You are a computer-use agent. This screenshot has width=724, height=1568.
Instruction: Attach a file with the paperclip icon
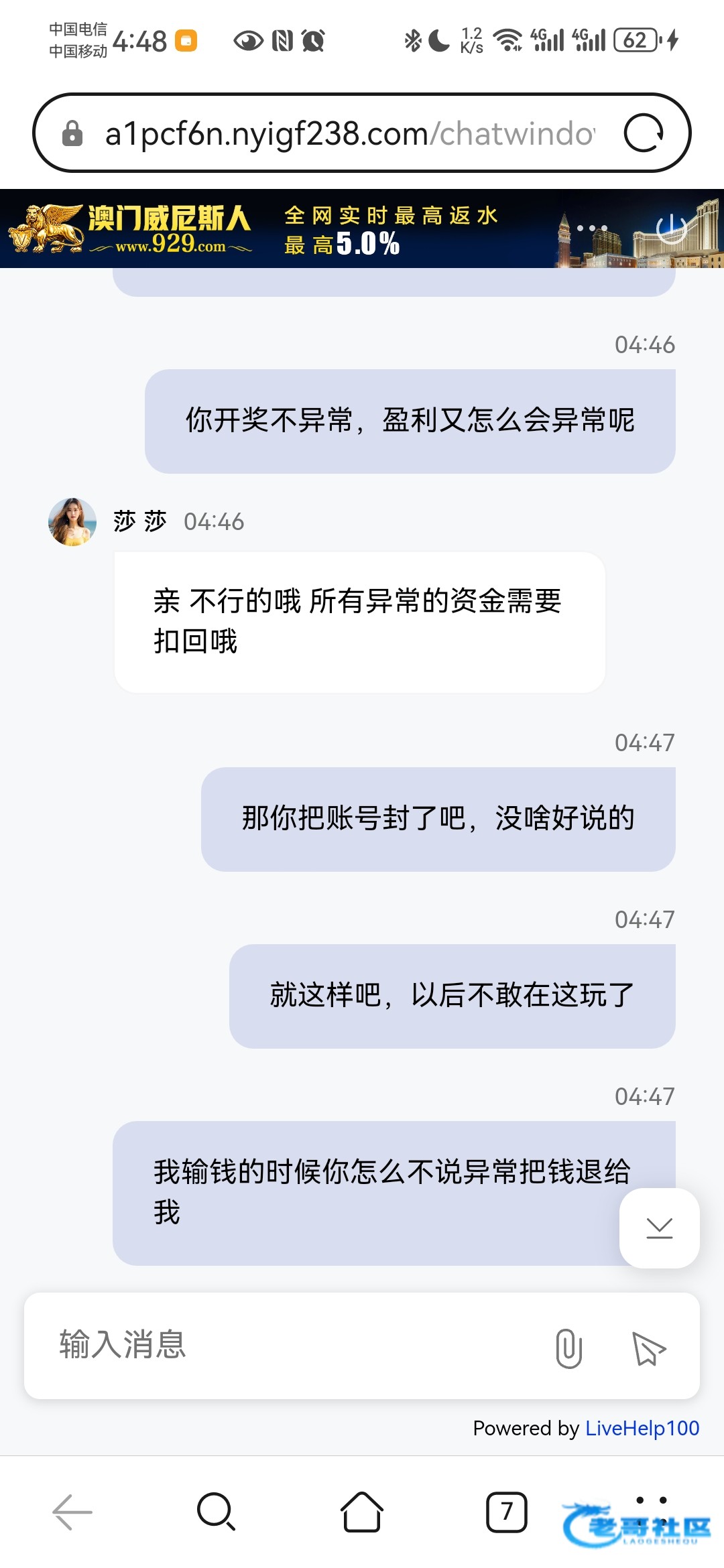click(x=568, y=1348)
